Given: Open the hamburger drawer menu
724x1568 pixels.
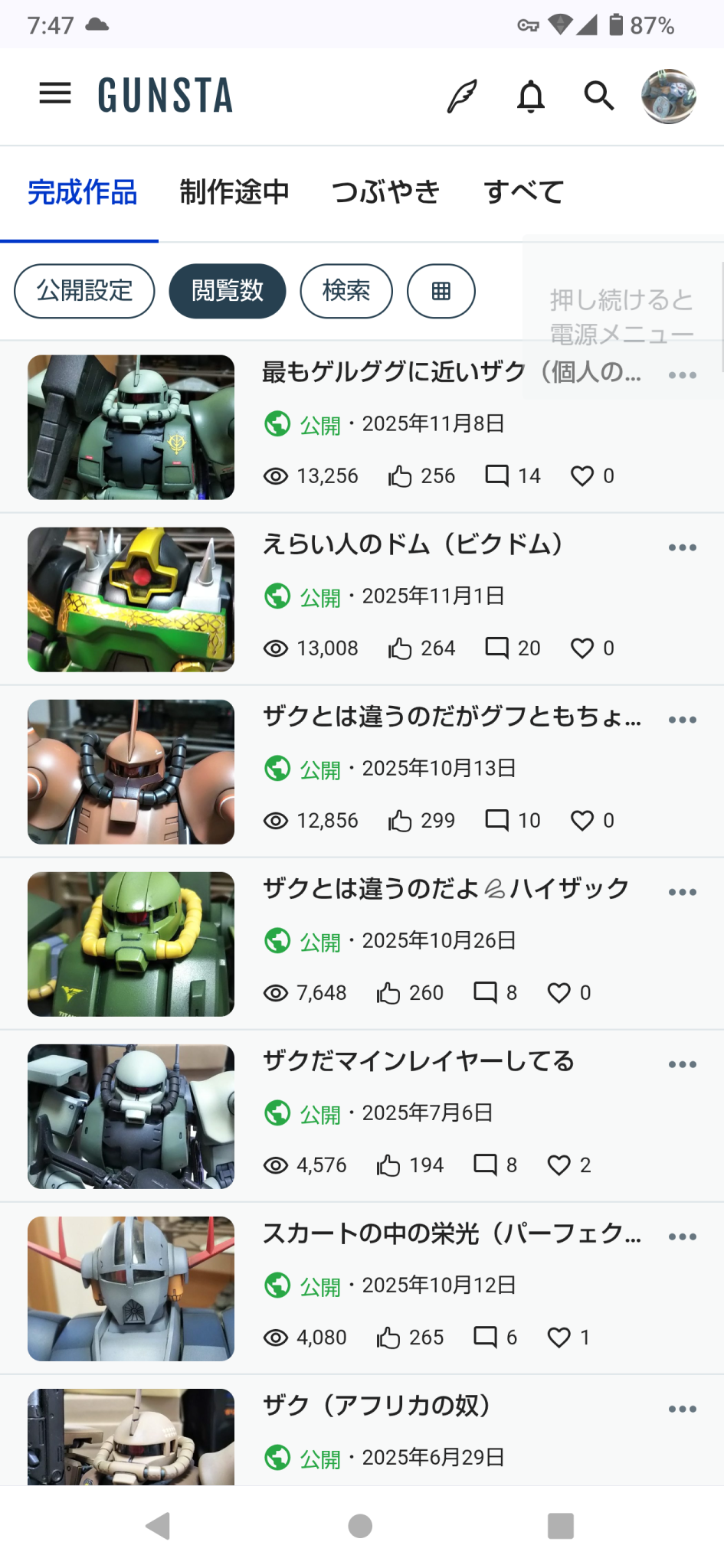Looking at the screenshot, I should click(55, 95).
